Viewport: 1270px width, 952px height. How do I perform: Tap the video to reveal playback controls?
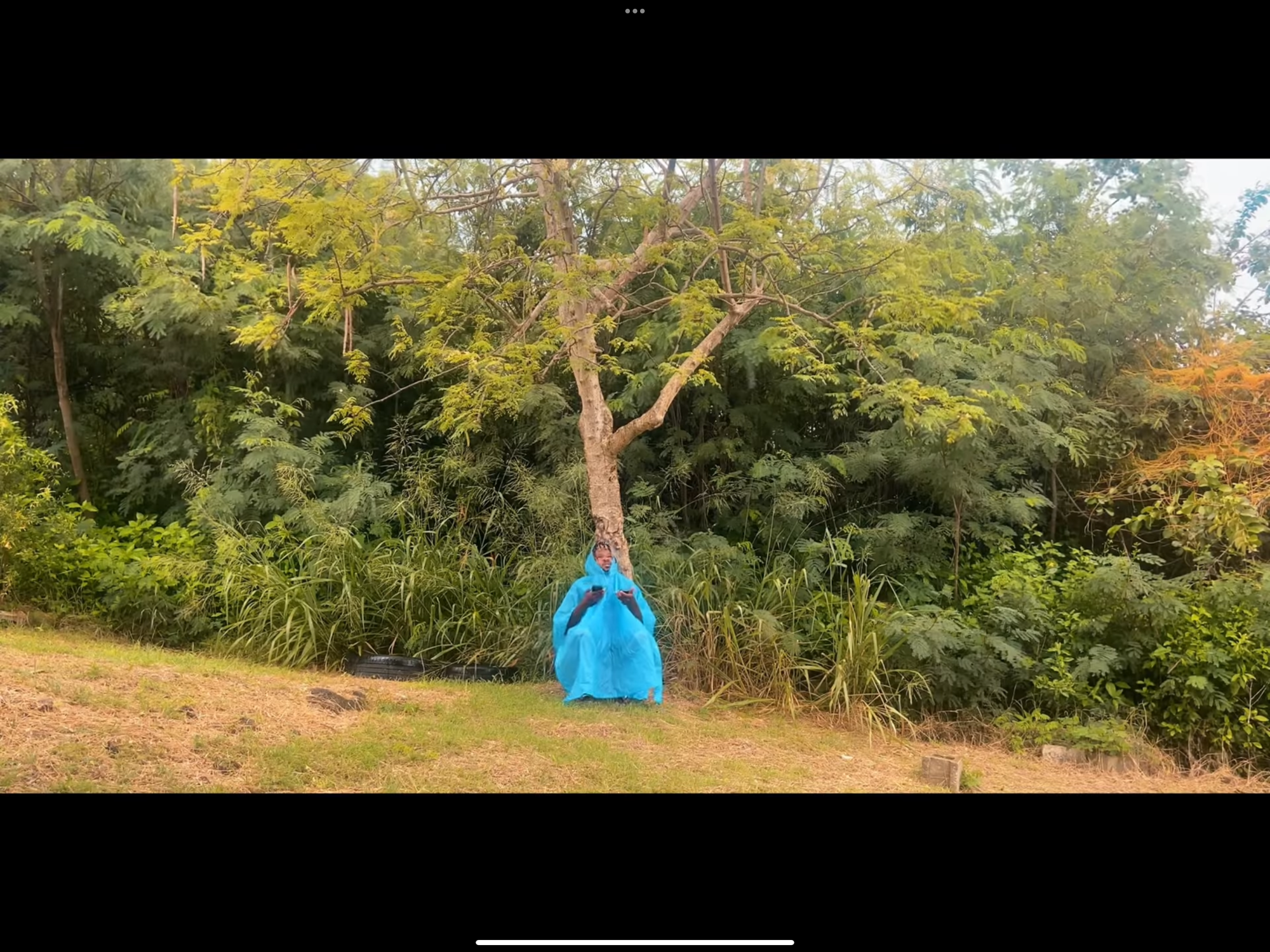[x=635, y=475]
